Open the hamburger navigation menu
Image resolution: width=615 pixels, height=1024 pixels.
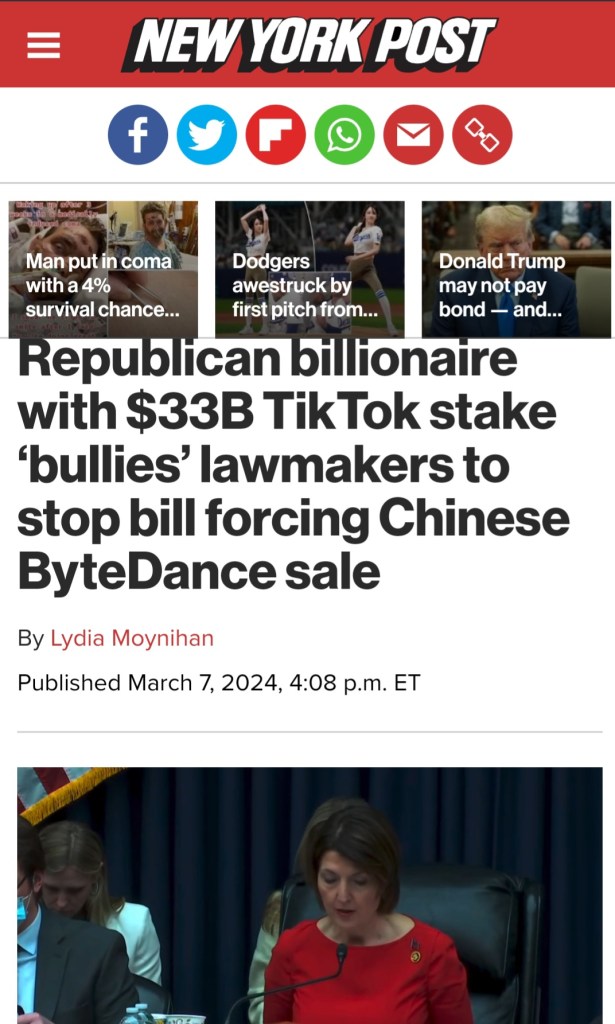(43, 45)
